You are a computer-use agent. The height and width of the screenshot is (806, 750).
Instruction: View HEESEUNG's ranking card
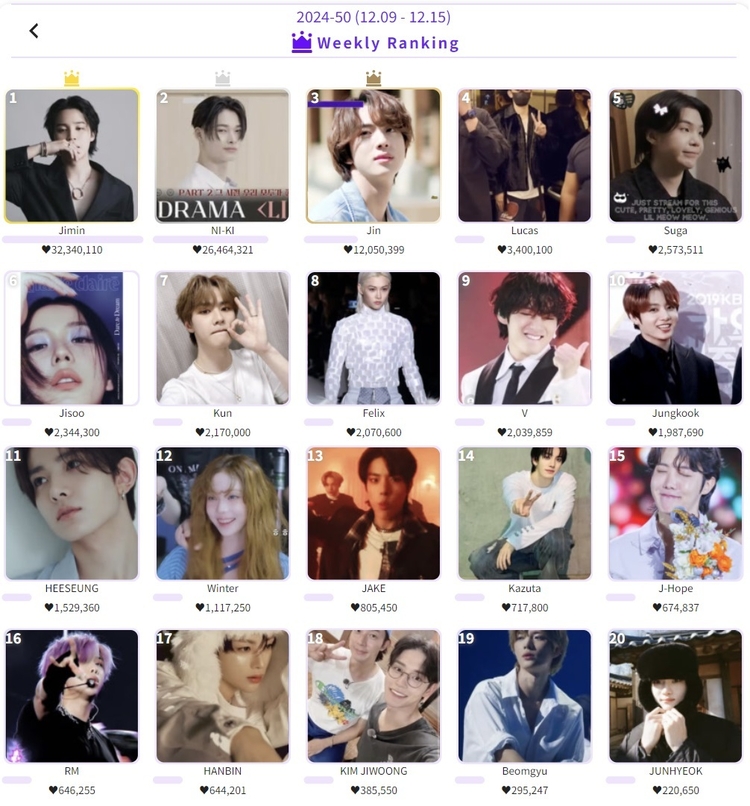point(72,514)
